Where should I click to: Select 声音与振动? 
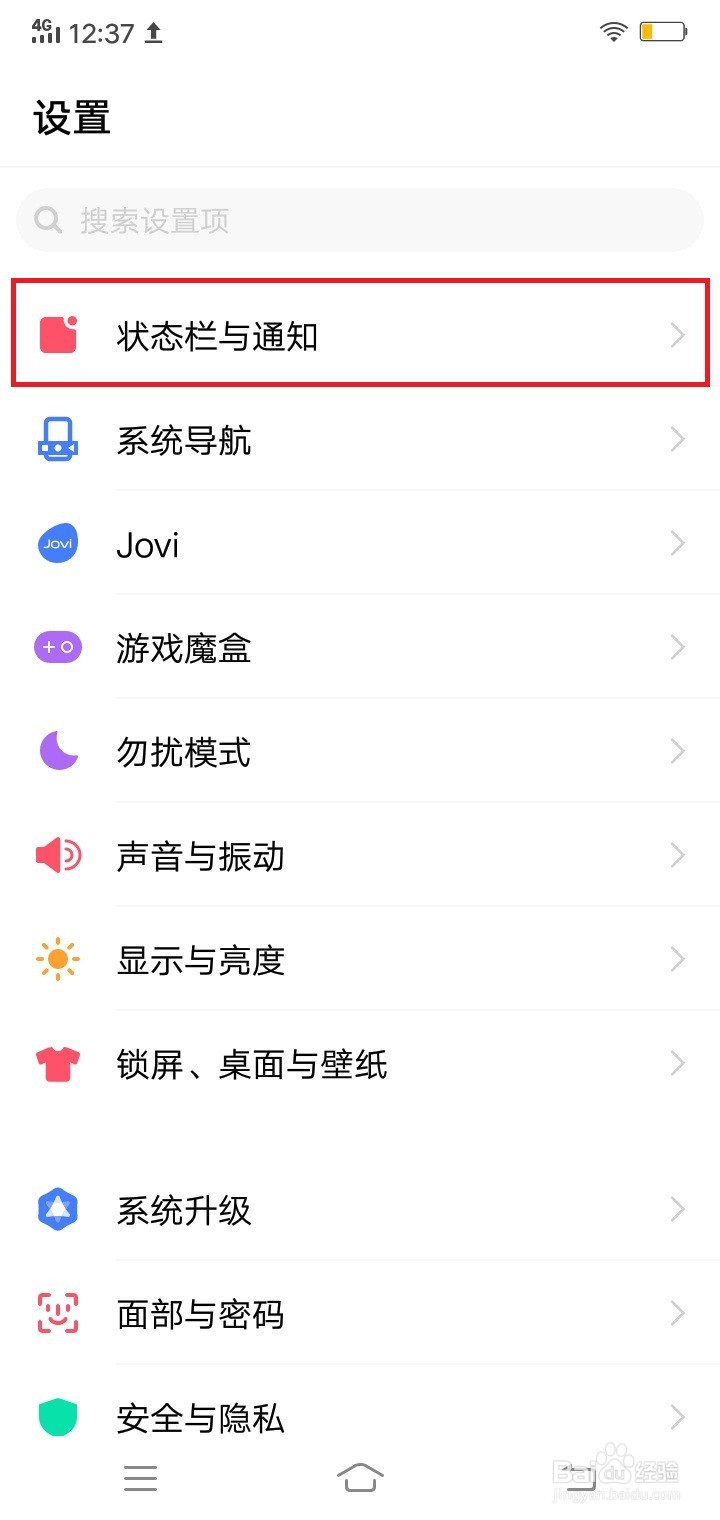(360, 856)
